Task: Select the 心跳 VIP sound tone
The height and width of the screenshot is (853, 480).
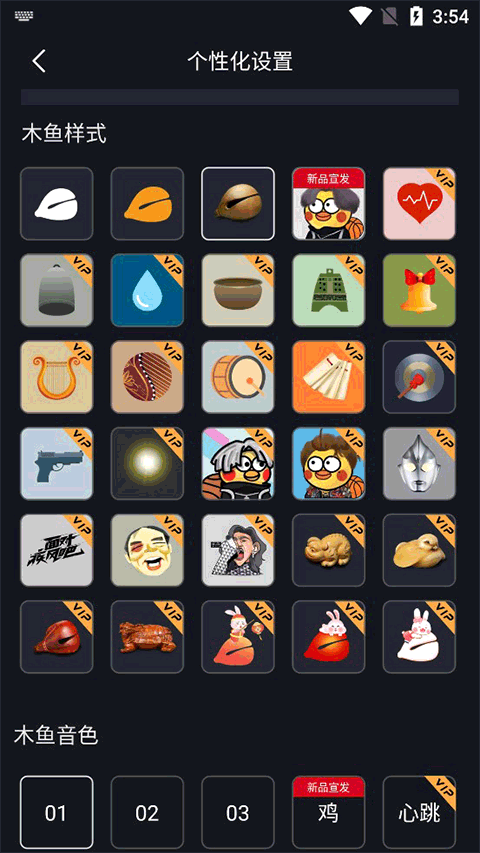Action: point(419,813)
